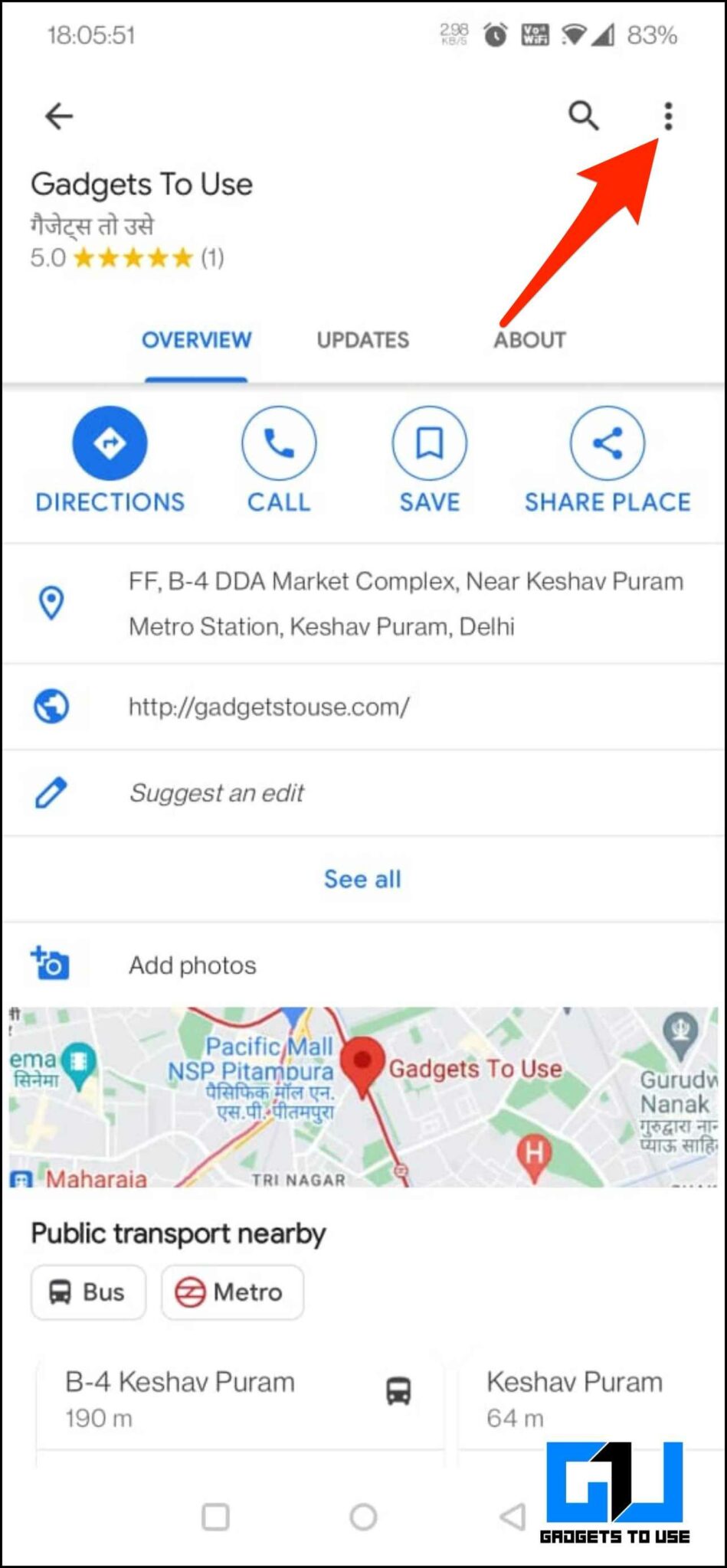Tap the back arrow to return
727x1568 pixels.
tap(58, 116)
